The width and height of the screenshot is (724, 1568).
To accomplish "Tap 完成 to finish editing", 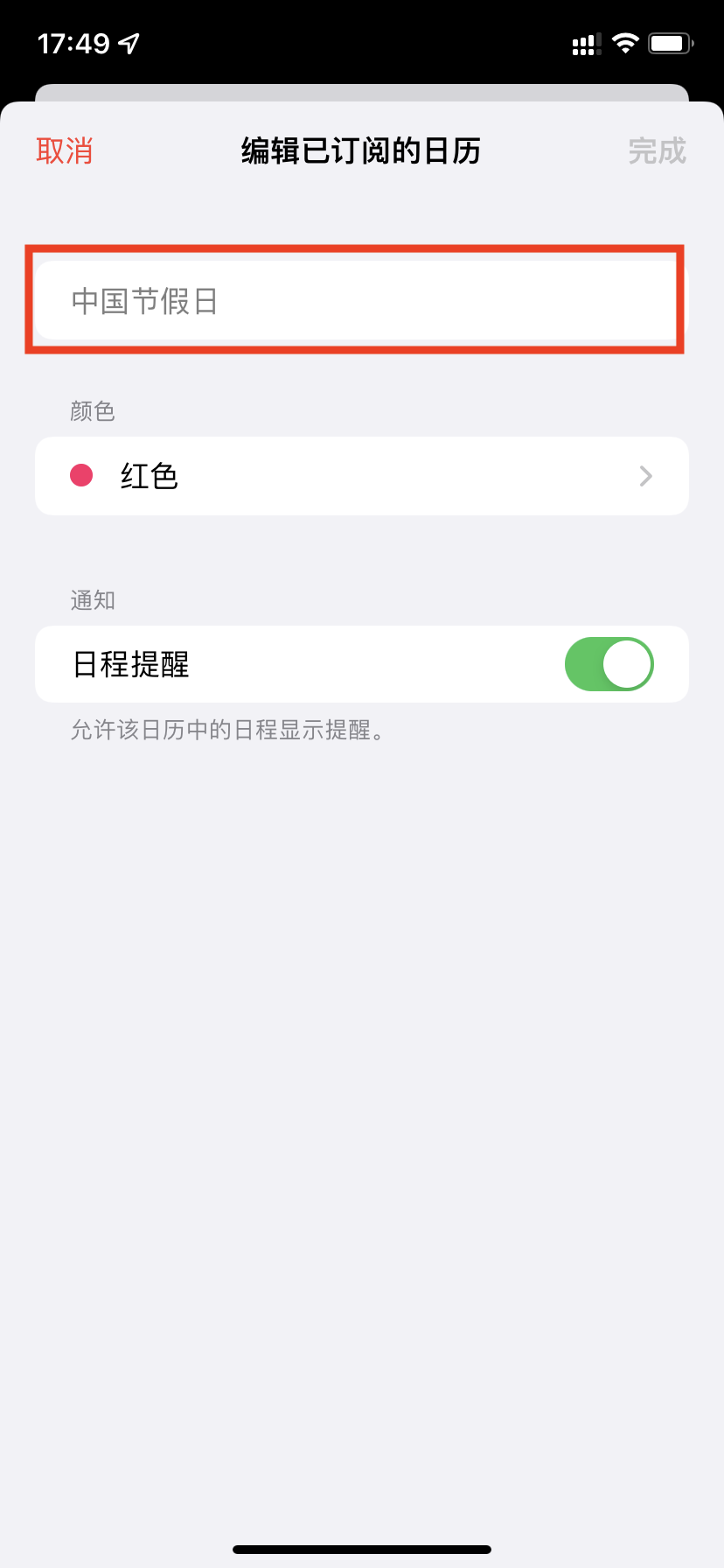I will (657, 151).
